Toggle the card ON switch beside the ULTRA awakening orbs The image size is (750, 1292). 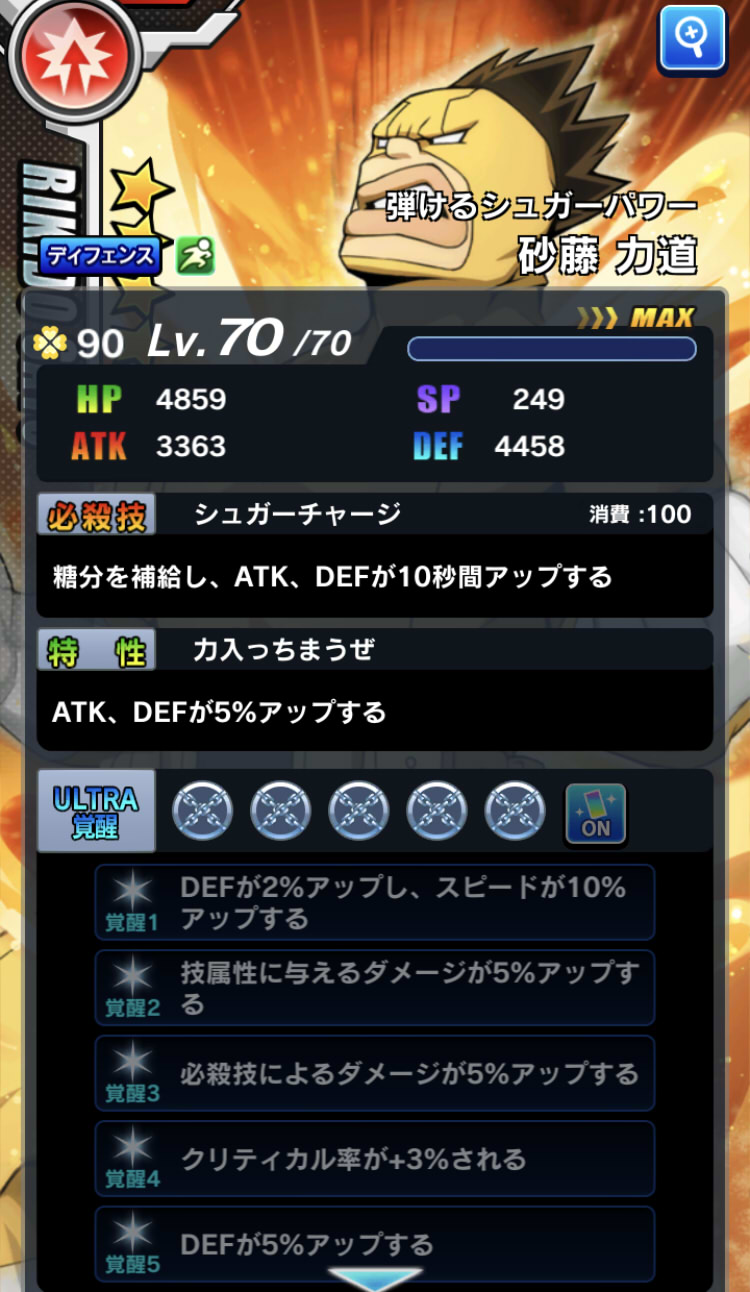click(x=596, y=813)
